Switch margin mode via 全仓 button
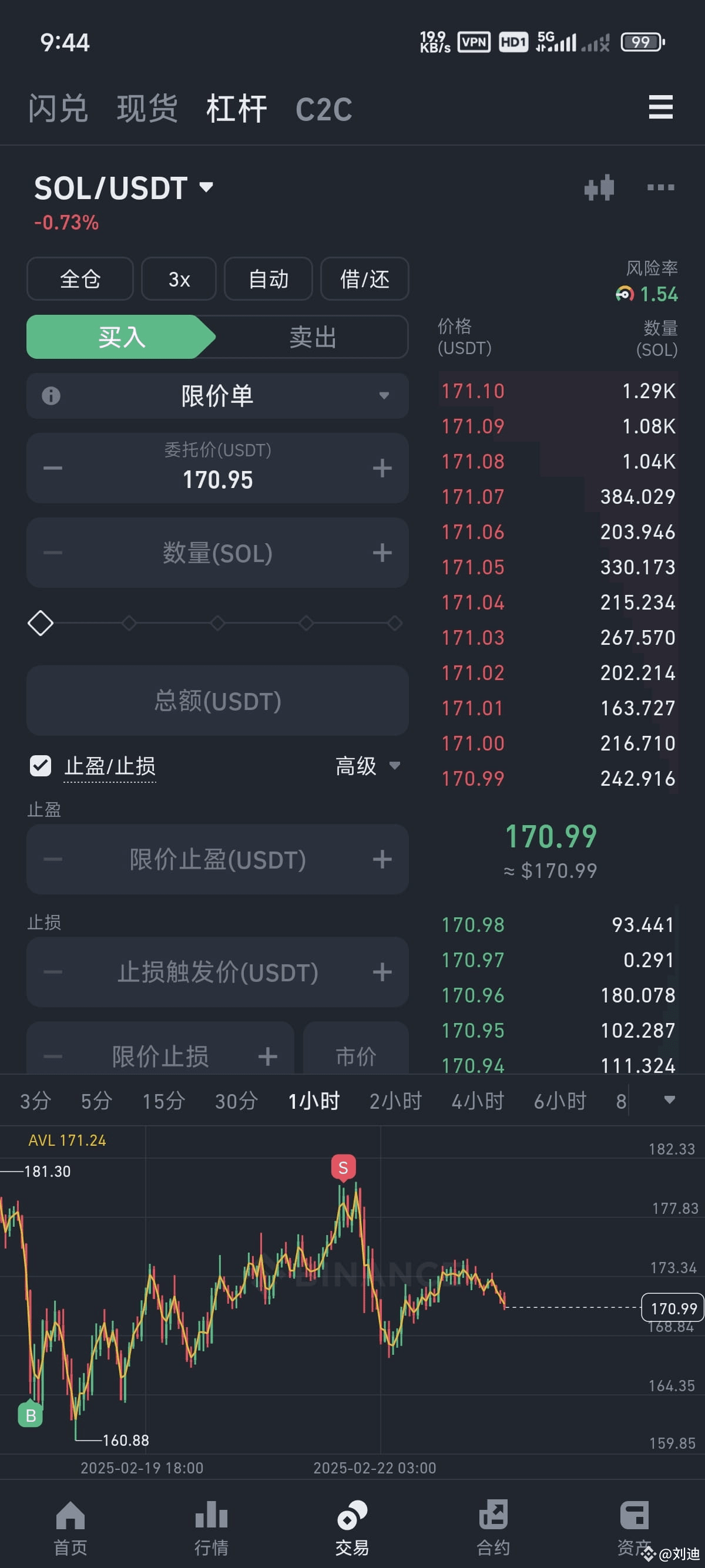 pos(80,279)
